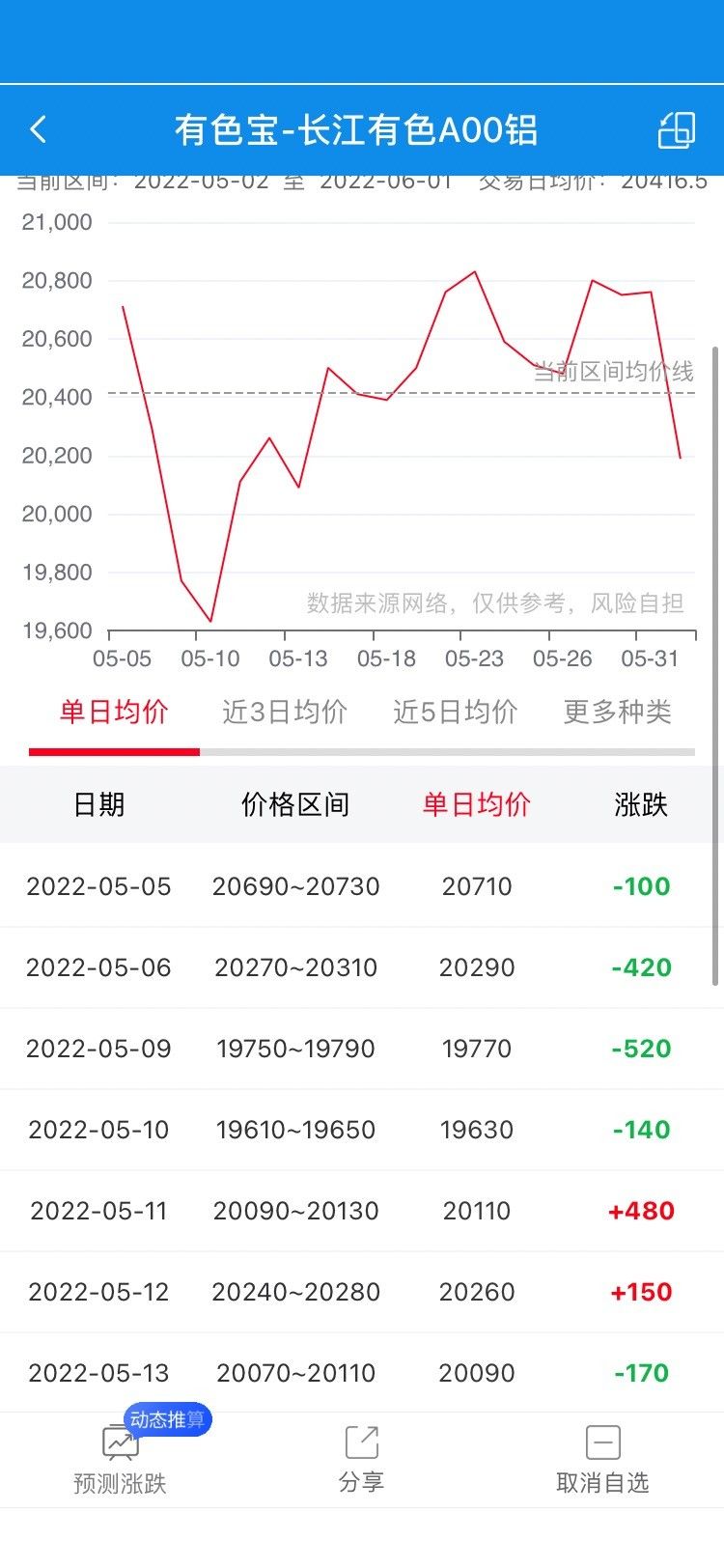Switch to the 近5日均价 tab
The image size is (724, 1568).
click(456, 713)
